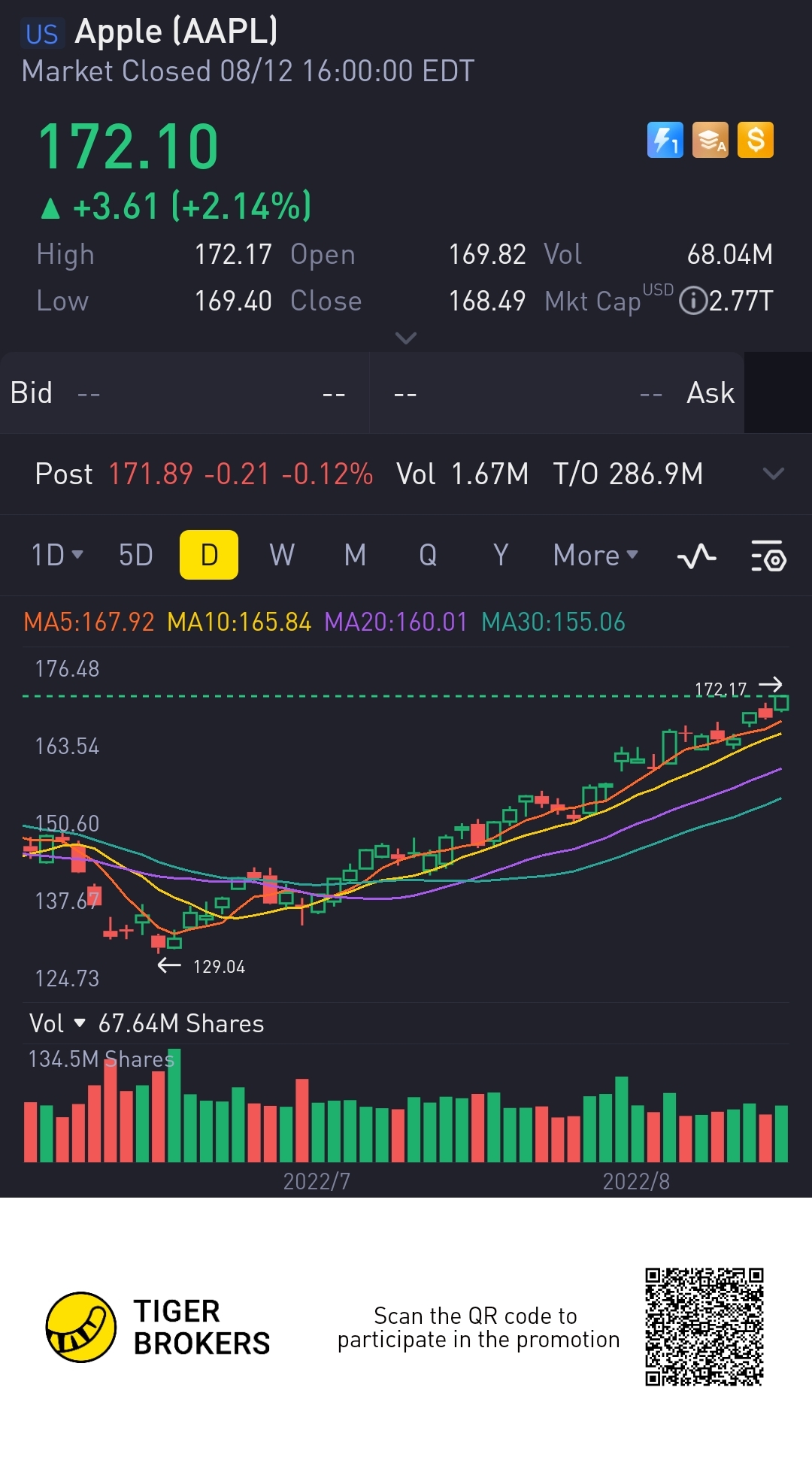
Task: Switch to the weekly W chart
Action: click(x=282, y=556)
